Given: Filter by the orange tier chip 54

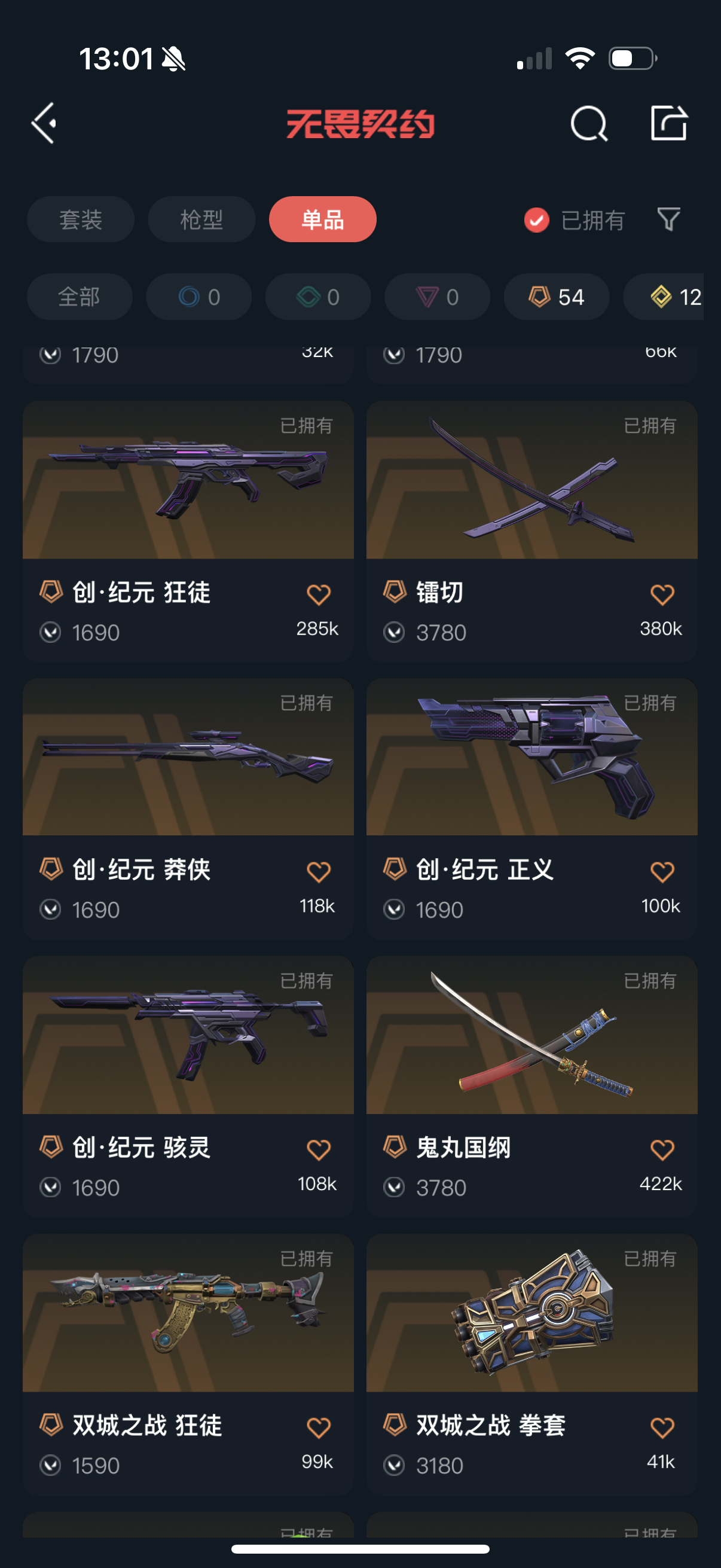Looking at the screenshot, I should coord(556,297).
